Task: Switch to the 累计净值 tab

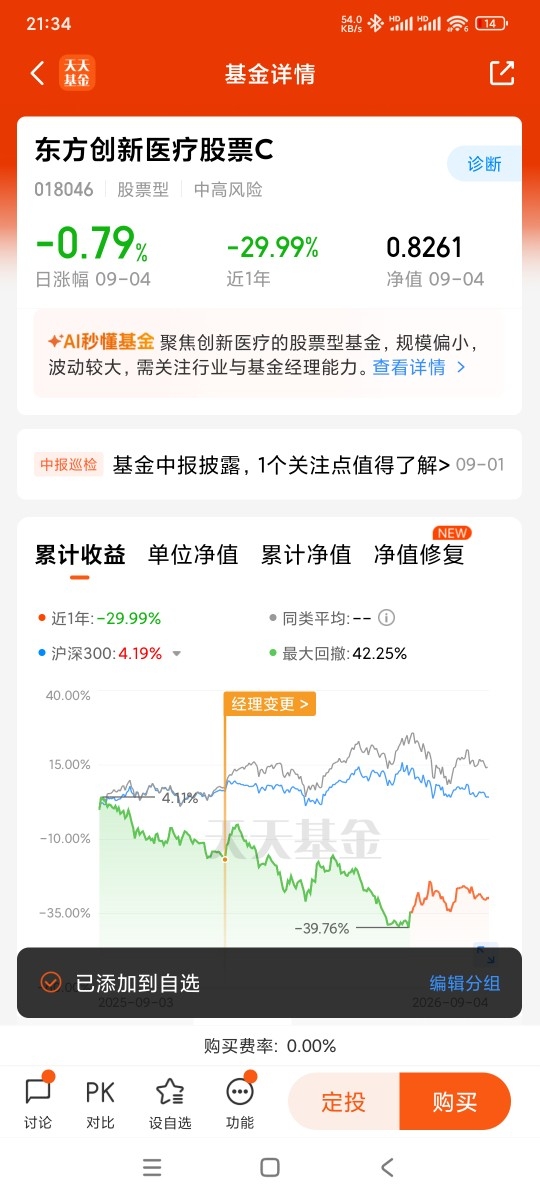Action: (x=306, y=554)
